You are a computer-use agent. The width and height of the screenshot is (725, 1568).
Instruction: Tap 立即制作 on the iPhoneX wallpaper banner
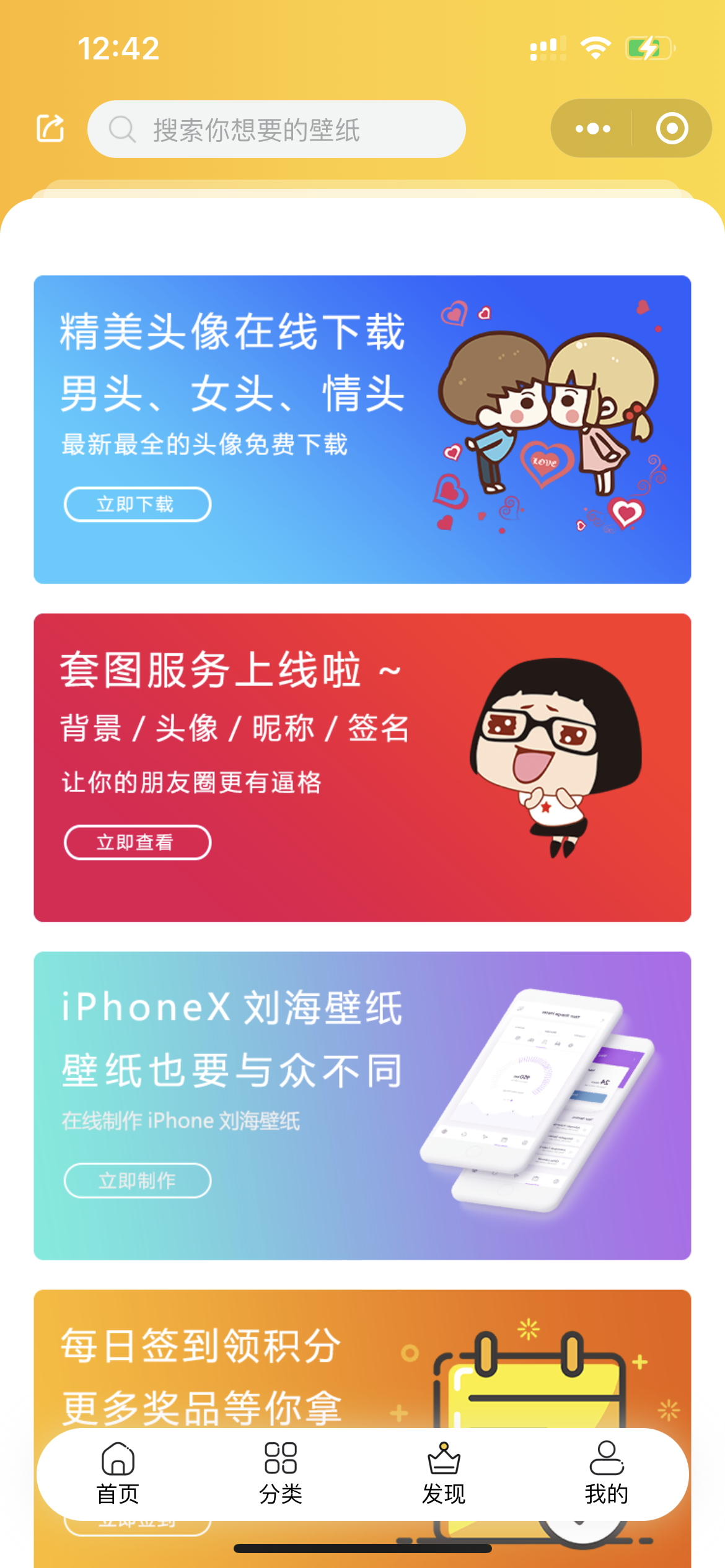(x=138, y=1180)
